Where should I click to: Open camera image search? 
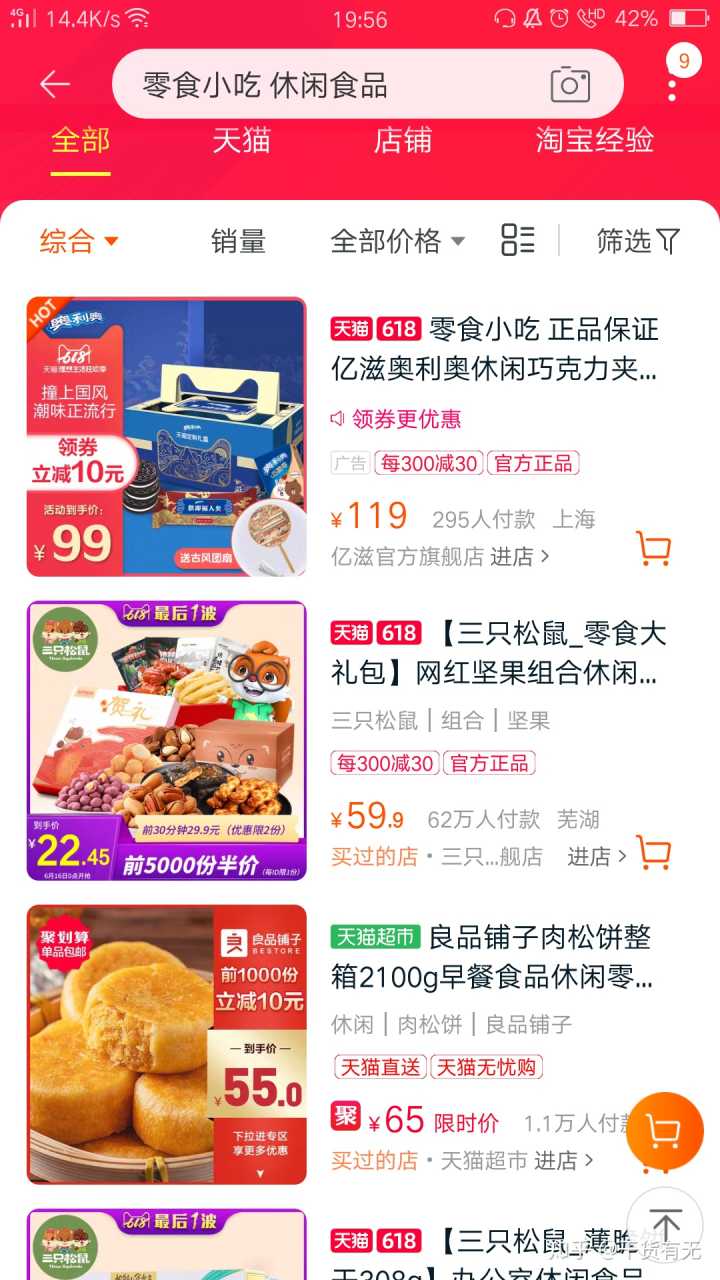pos(570,85)
